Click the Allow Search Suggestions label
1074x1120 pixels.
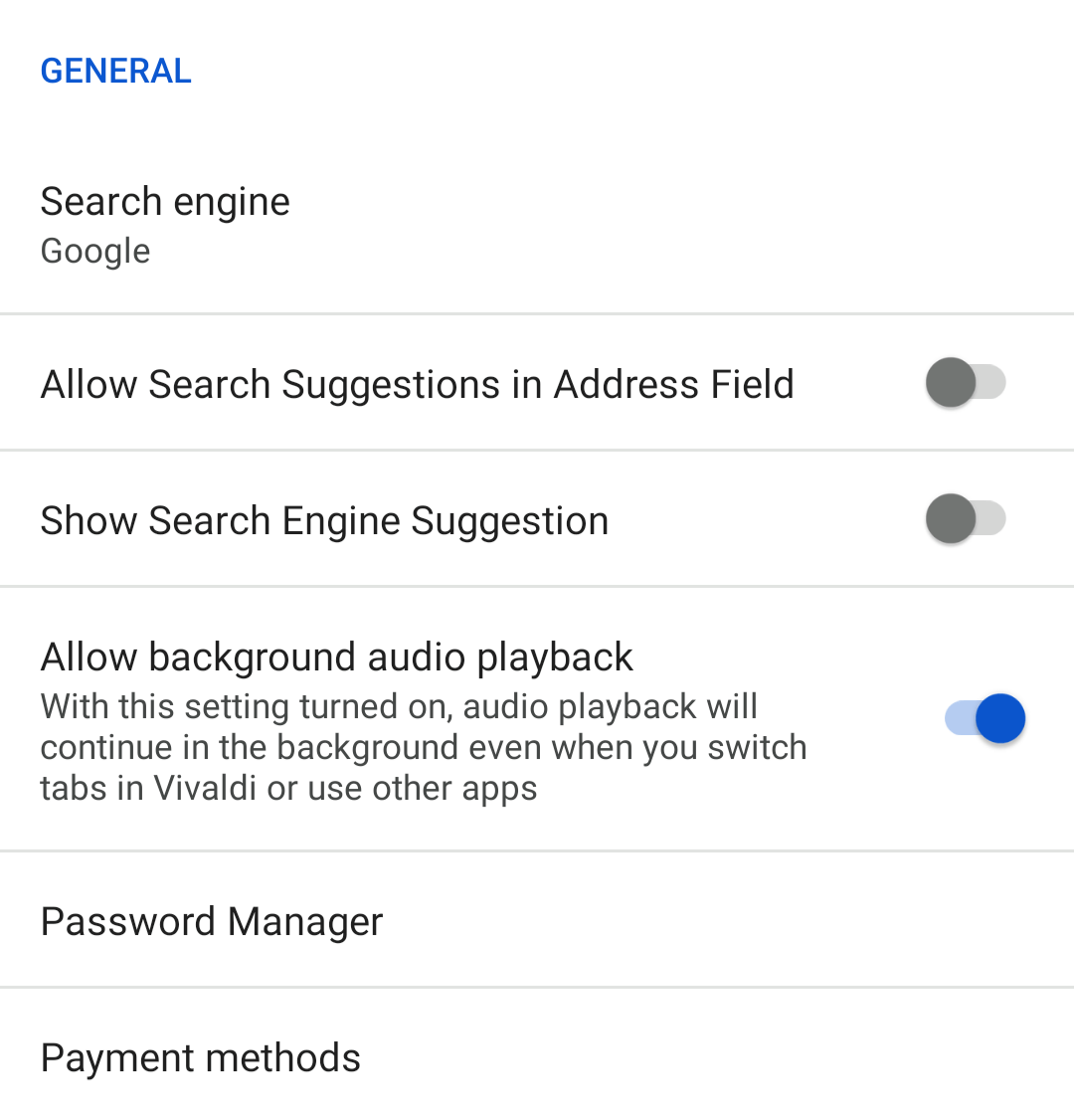point(417,383)
